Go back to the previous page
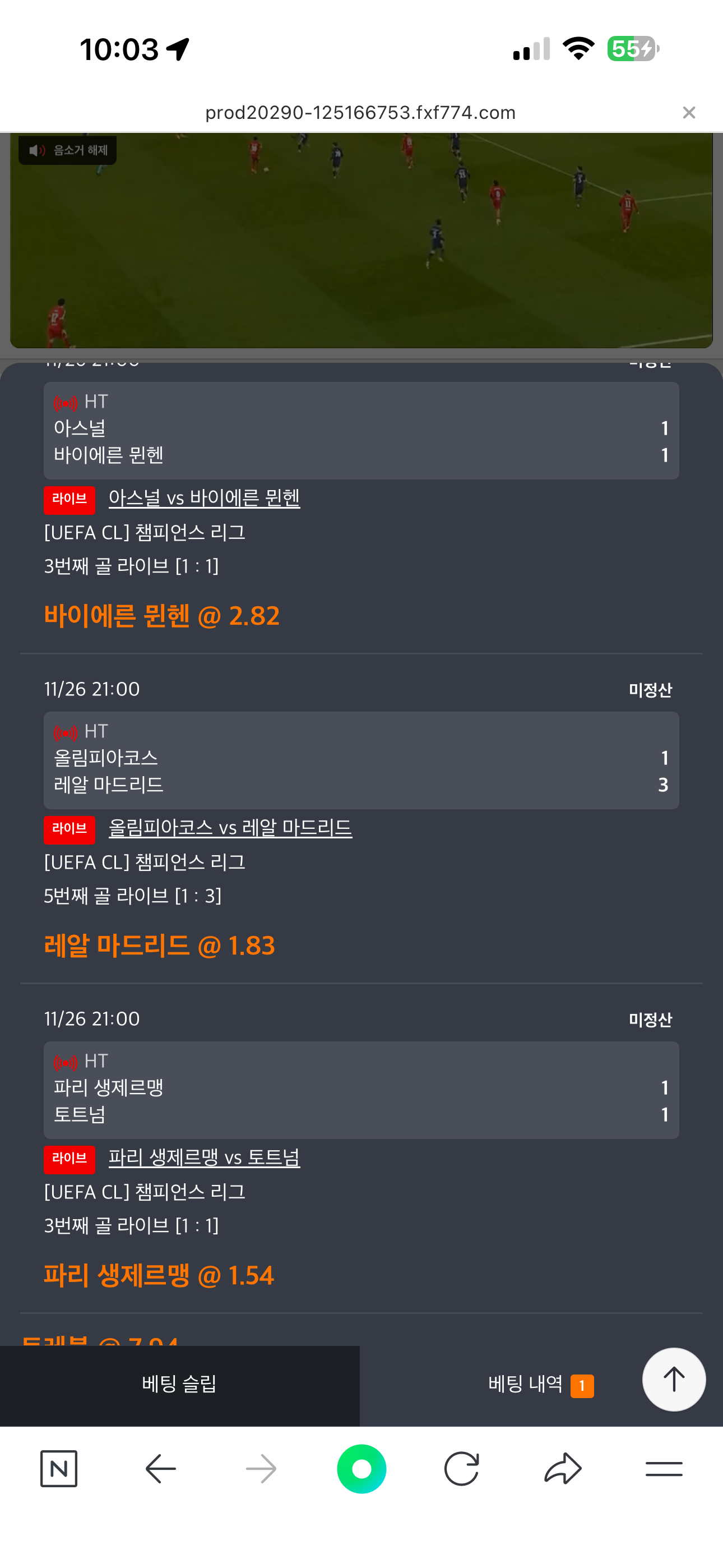This screenshot has width=723, height=1568. 161,1469
